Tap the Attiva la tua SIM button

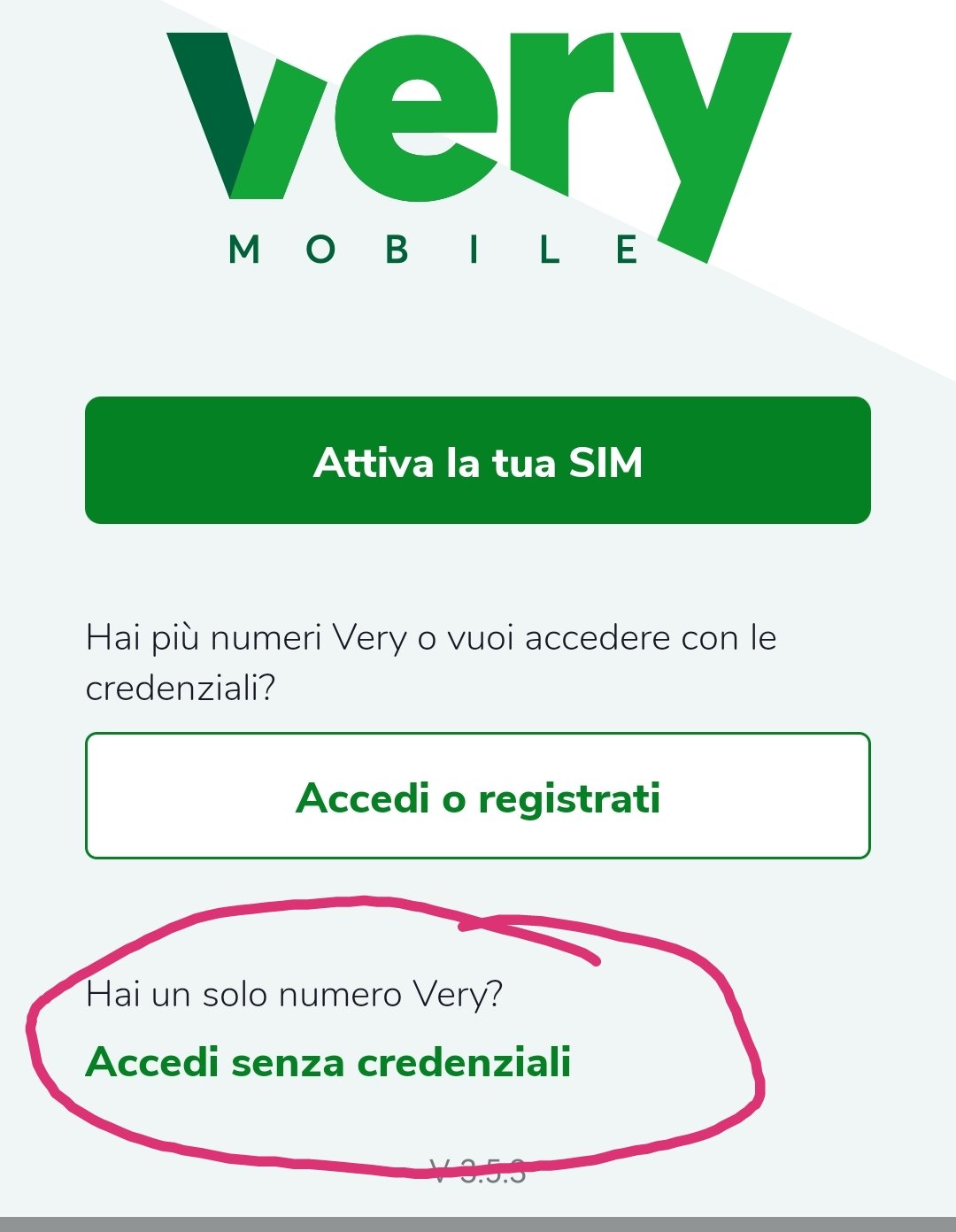pos(478,461)
